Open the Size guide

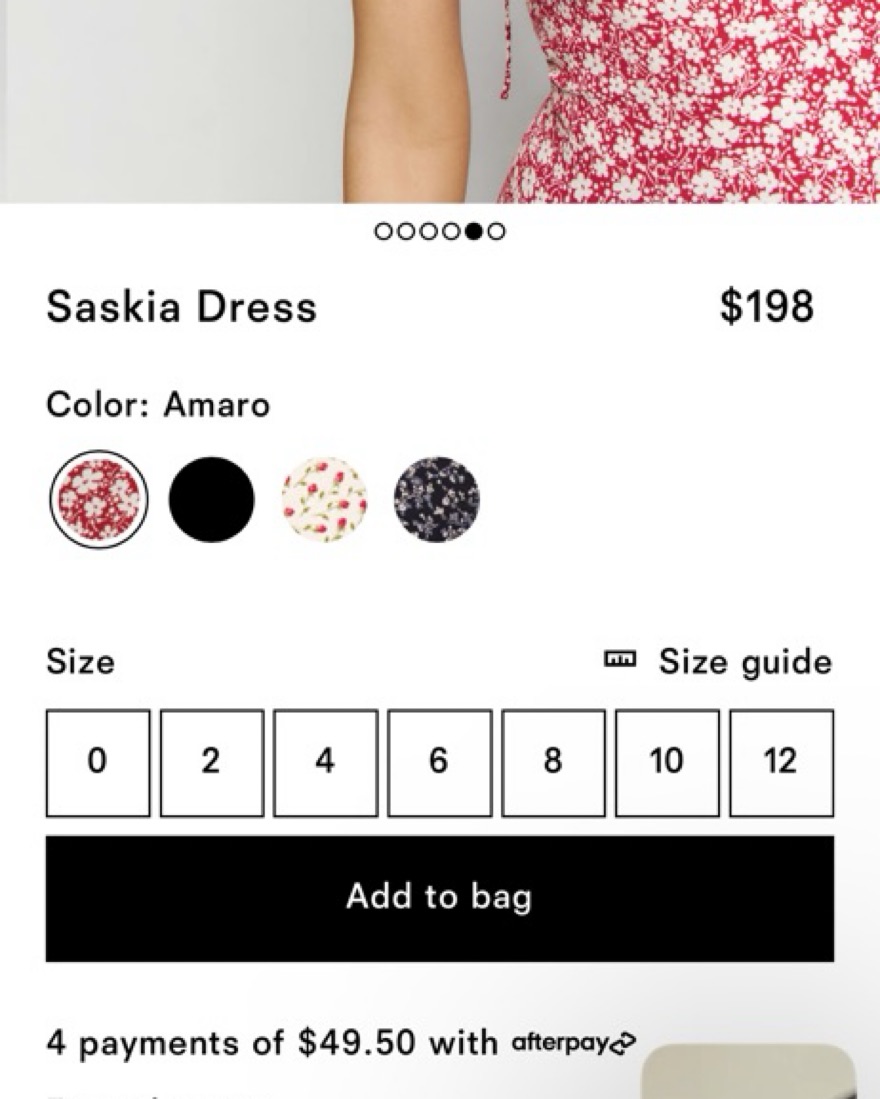718,661
